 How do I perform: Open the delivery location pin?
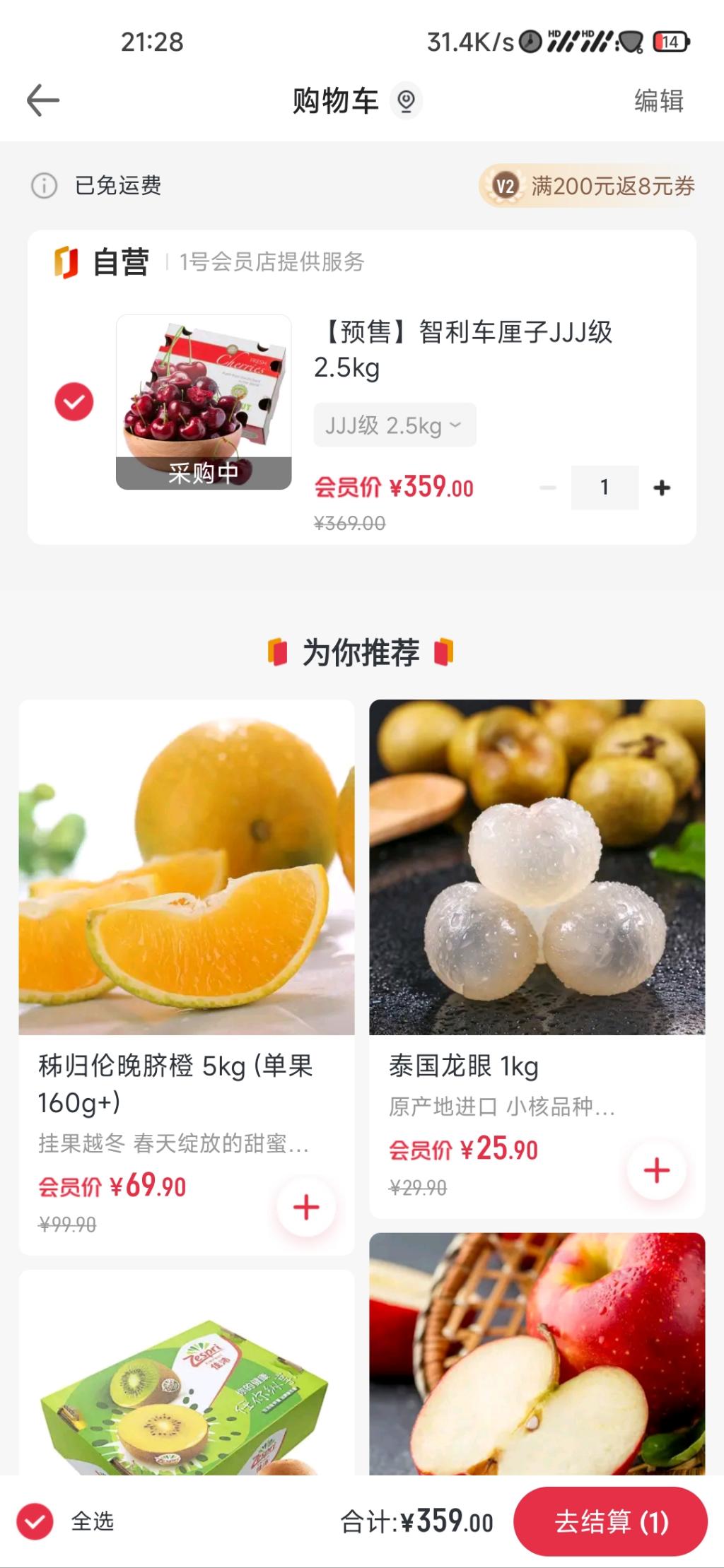click(x=406, y=101)
